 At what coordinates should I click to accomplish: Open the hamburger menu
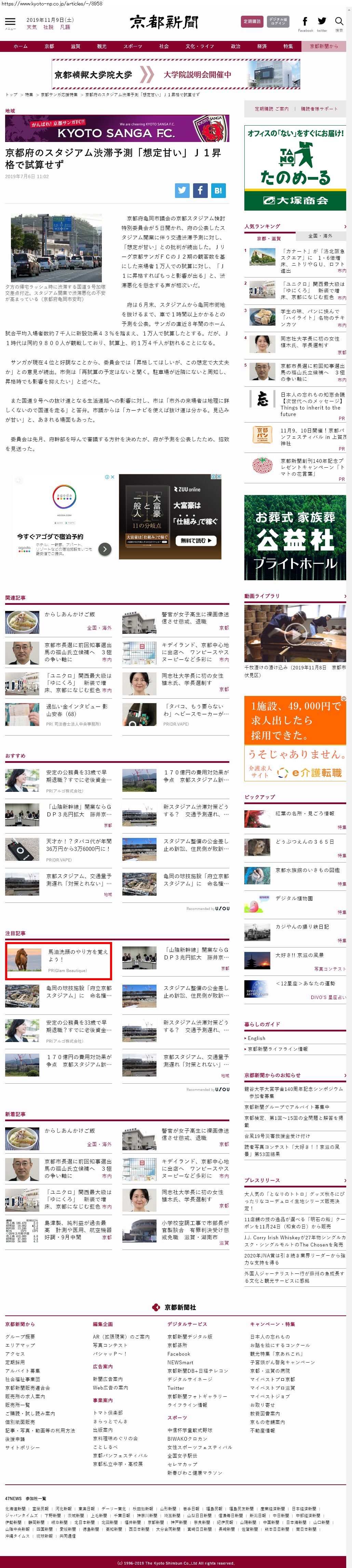[10, 23]
